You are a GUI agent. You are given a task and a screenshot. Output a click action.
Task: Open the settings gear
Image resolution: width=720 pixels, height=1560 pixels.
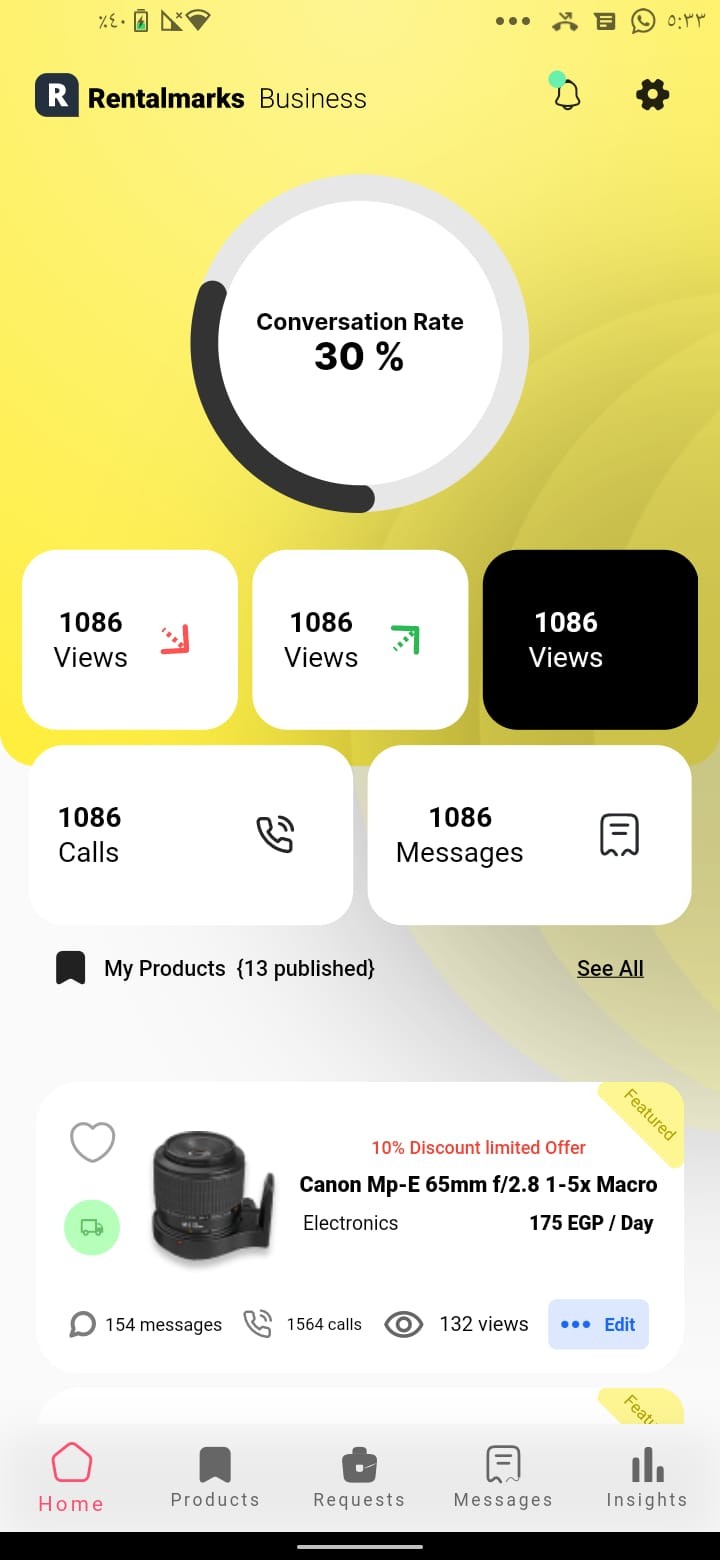click(x=652, y=96)
